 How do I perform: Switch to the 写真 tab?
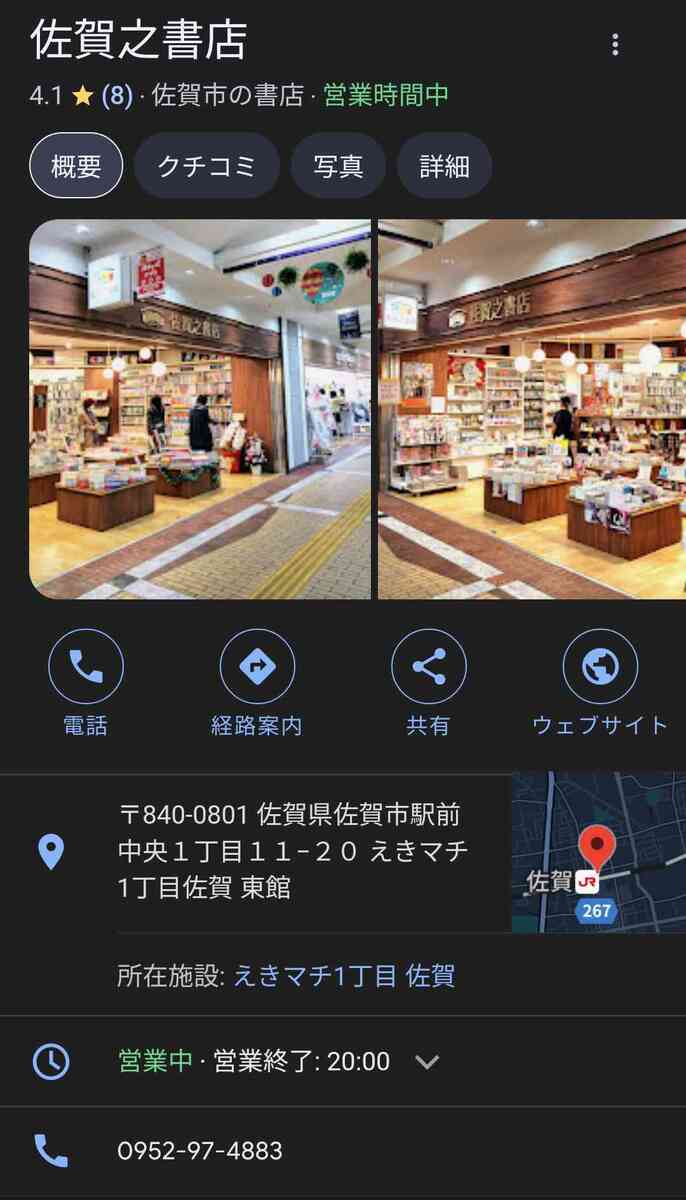click(338, 166)
